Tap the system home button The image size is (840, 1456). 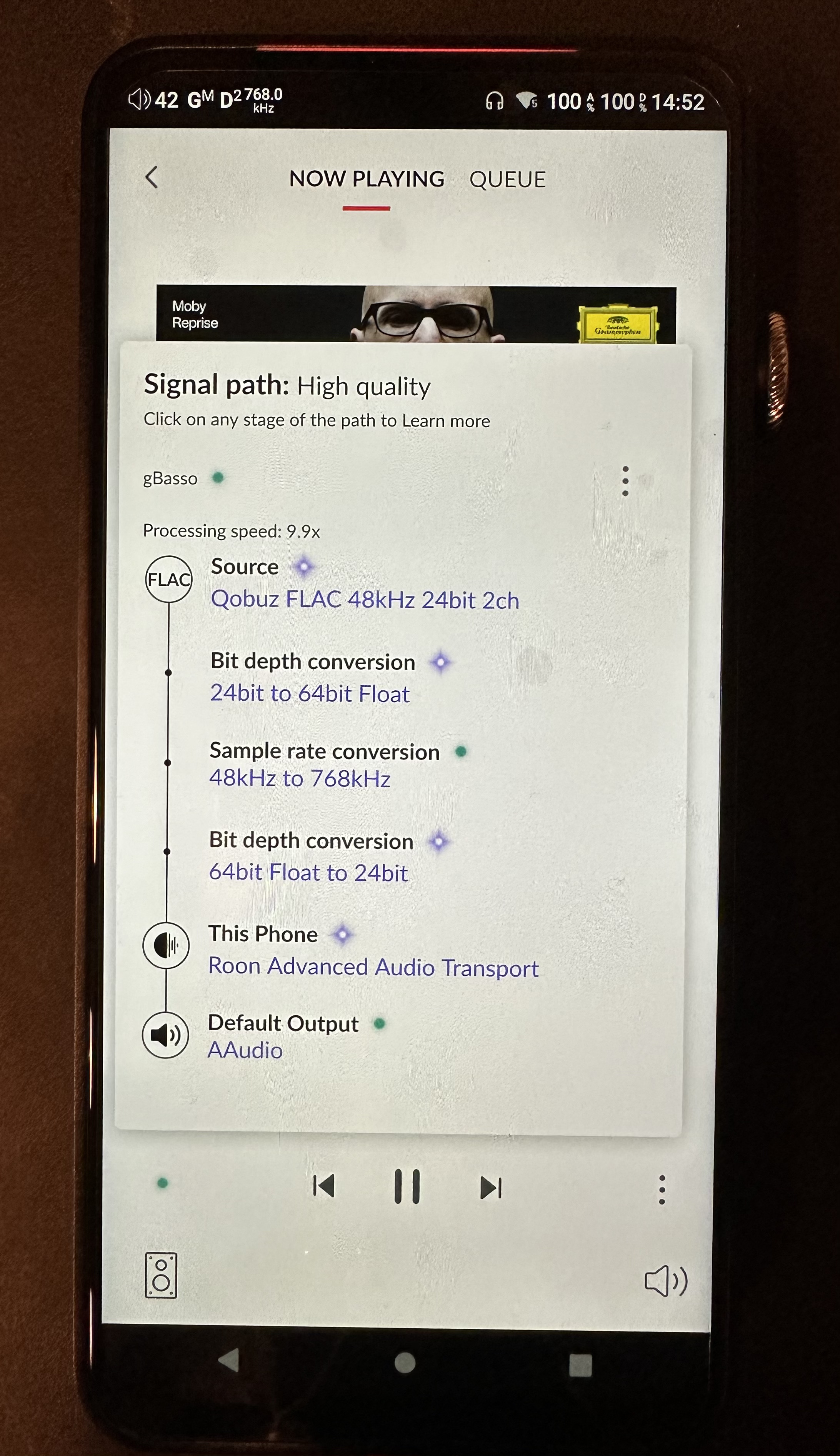click(x=405, y=1363)
